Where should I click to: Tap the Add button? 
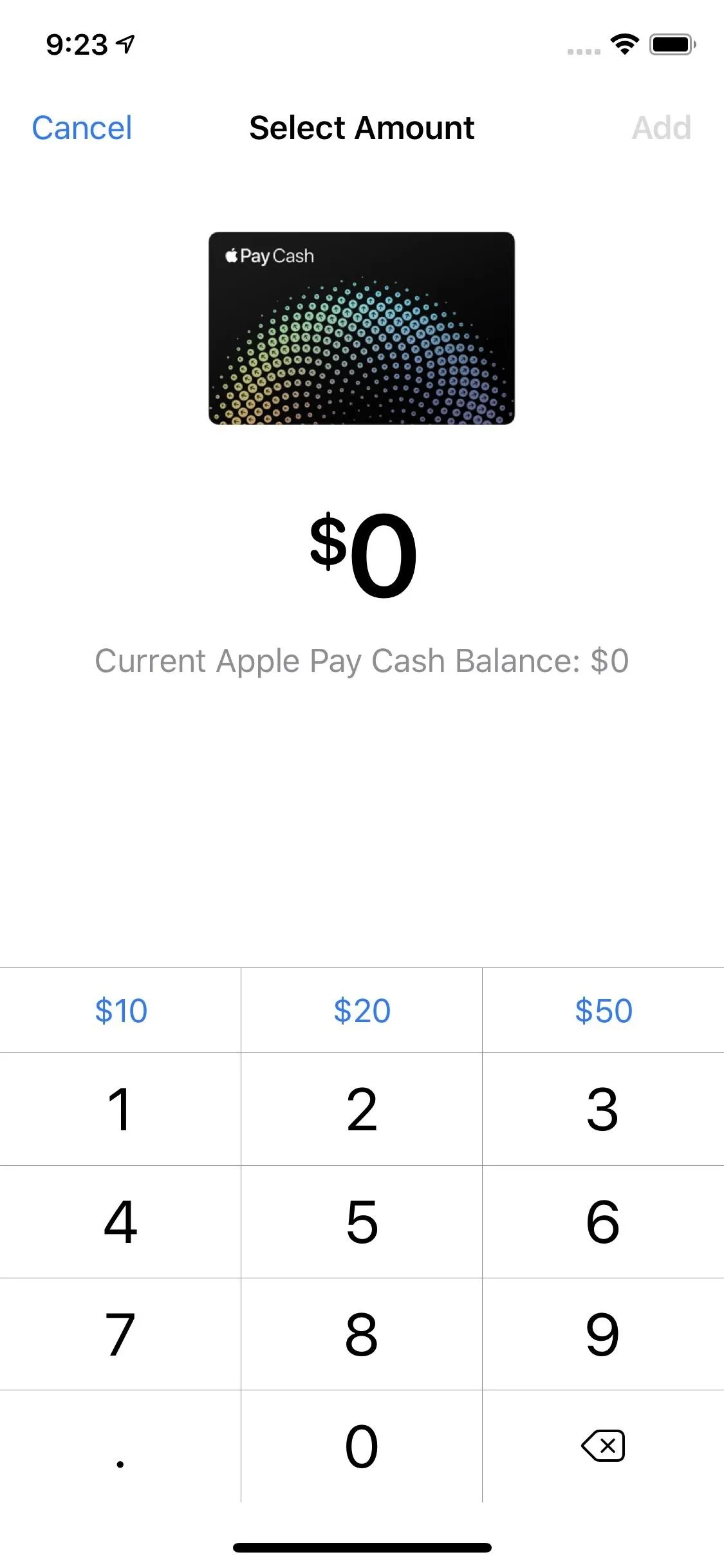[662, 127]
